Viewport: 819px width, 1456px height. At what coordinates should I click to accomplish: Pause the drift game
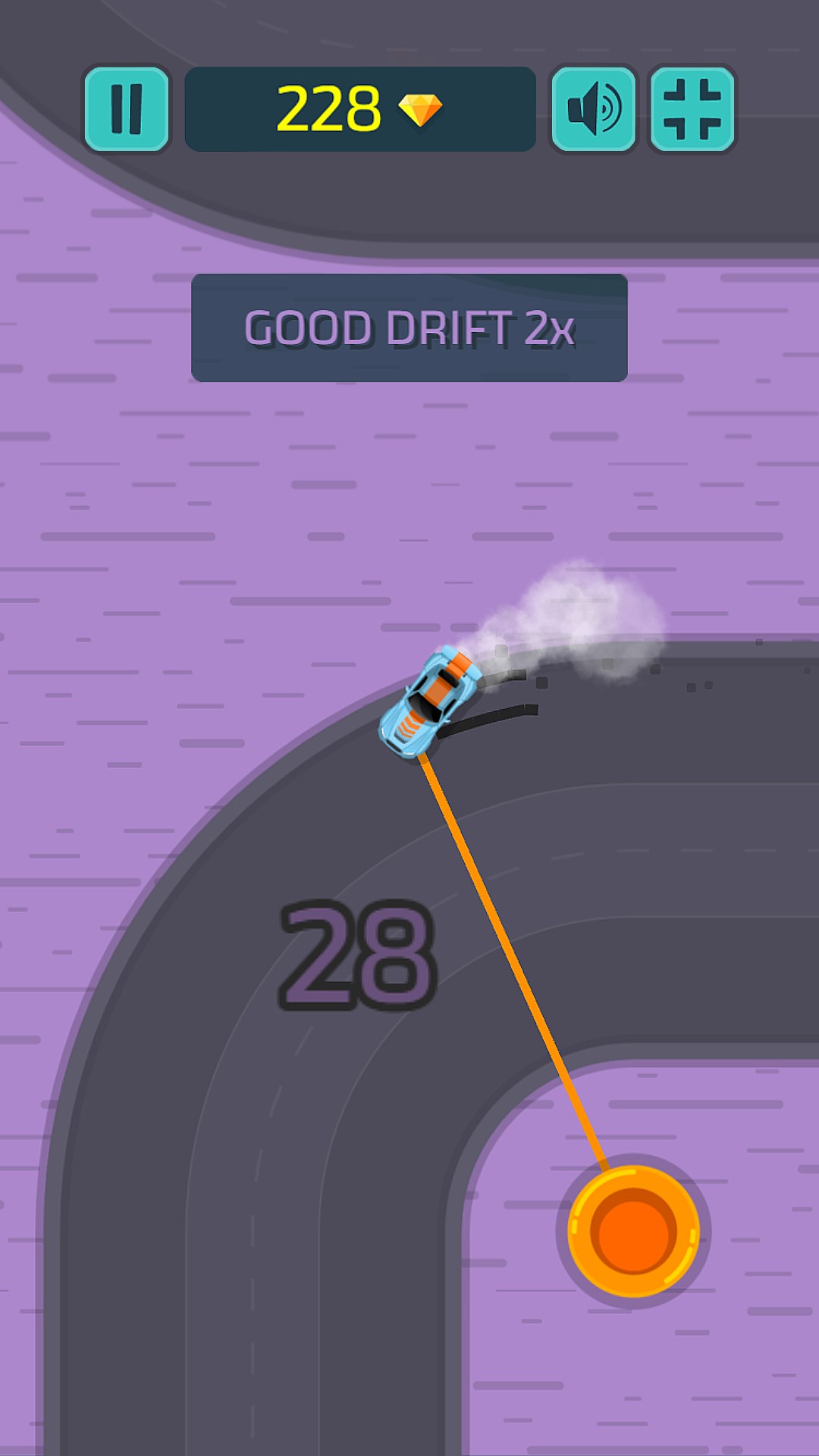point(127,109)
